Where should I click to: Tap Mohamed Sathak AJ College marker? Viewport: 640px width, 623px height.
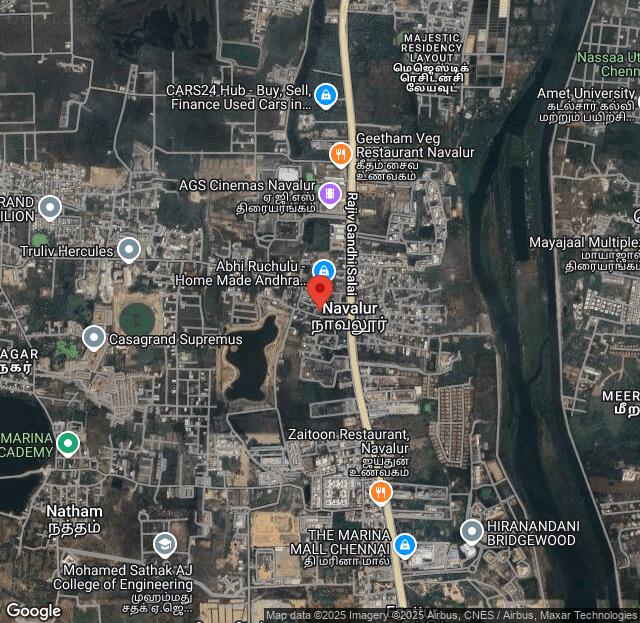164,545
